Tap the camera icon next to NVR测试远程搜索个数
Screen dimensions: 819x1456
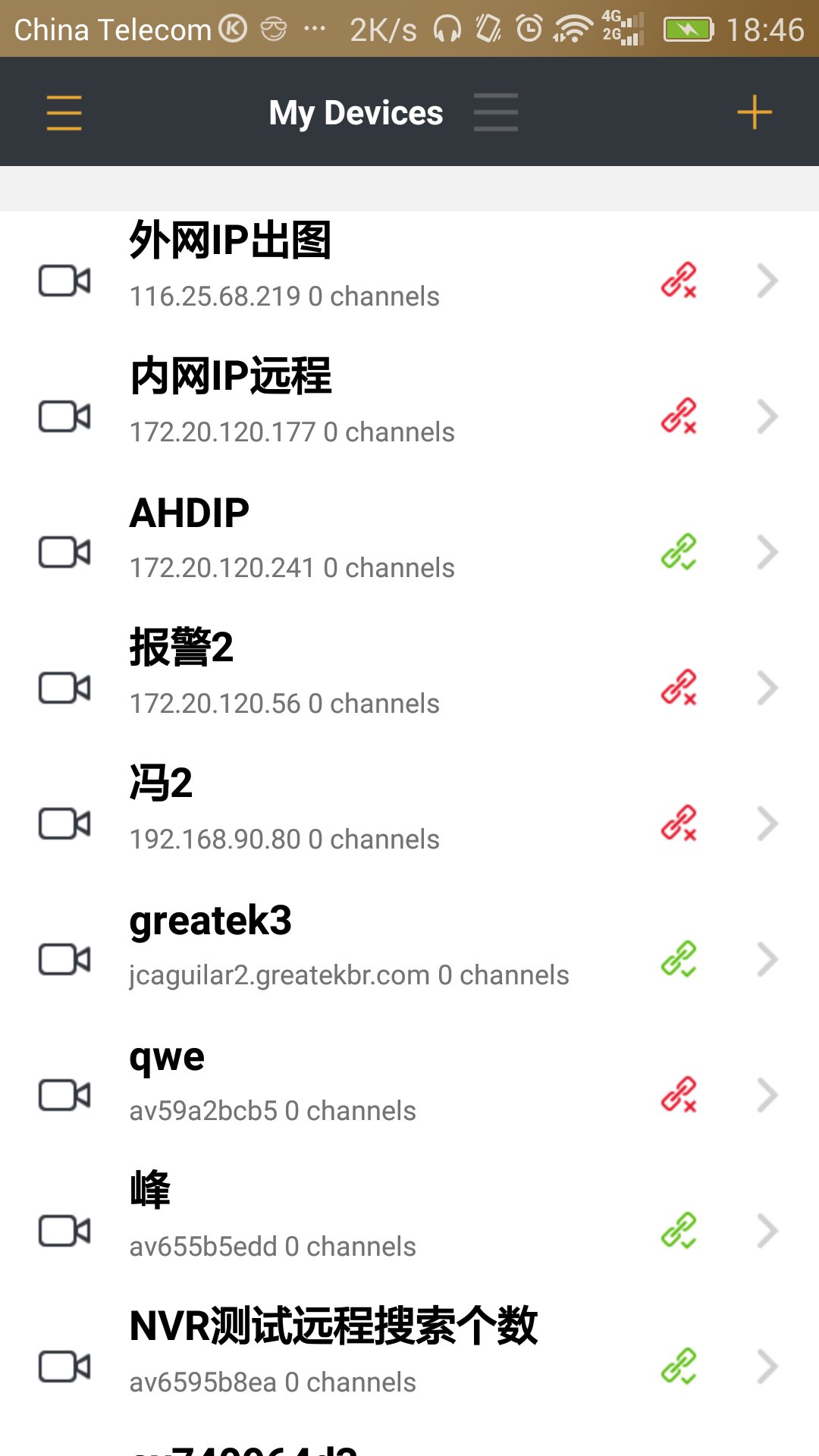click(x=64, y=1365)
